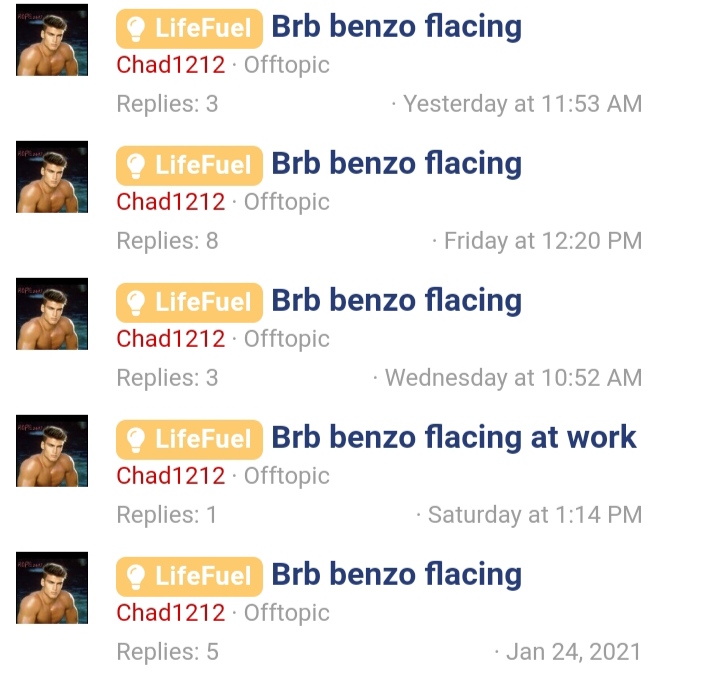The image size is (720, 697).
Task: Tap the avatar beside the Wednesday thread
Action: click(x=52, y=314)
